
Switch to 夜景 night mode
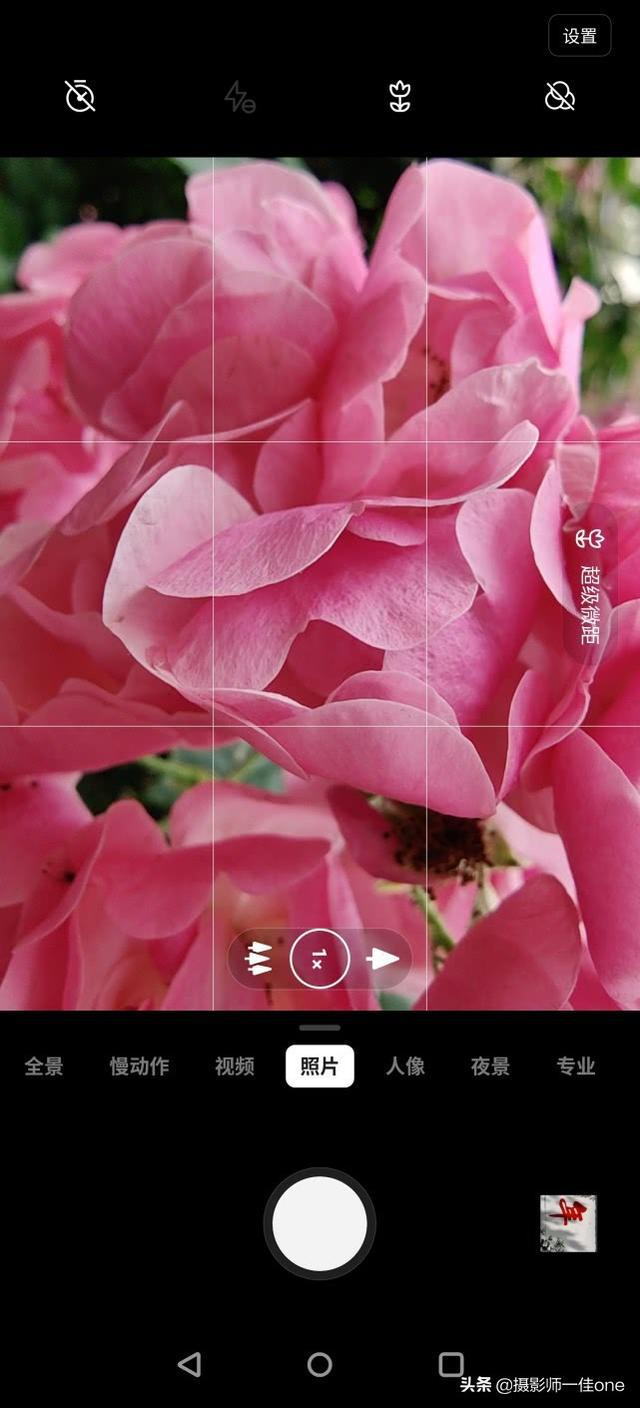490,1066
